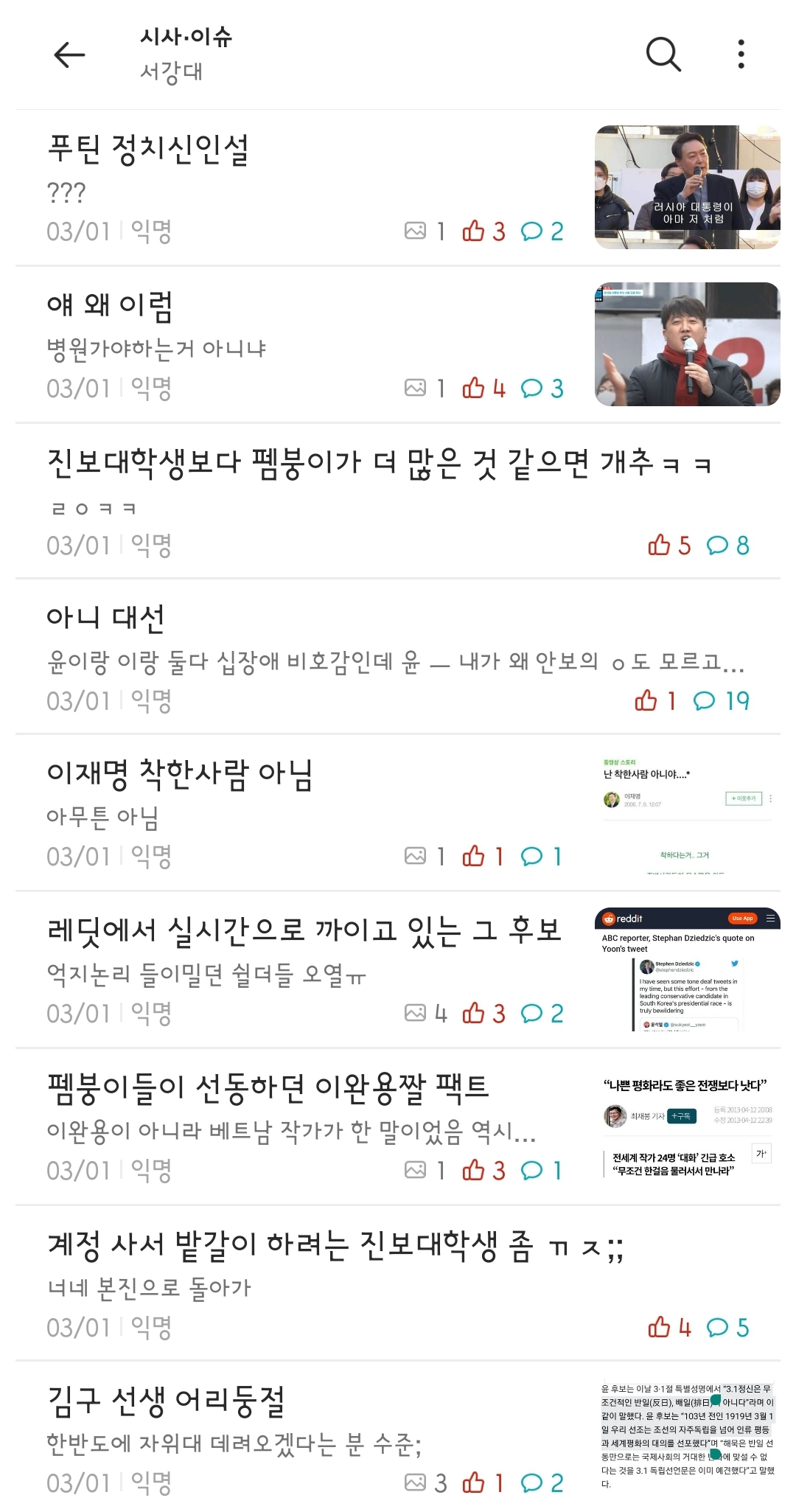
Task: Open the post 이재명 착한사람 아님
Action: 398,812
